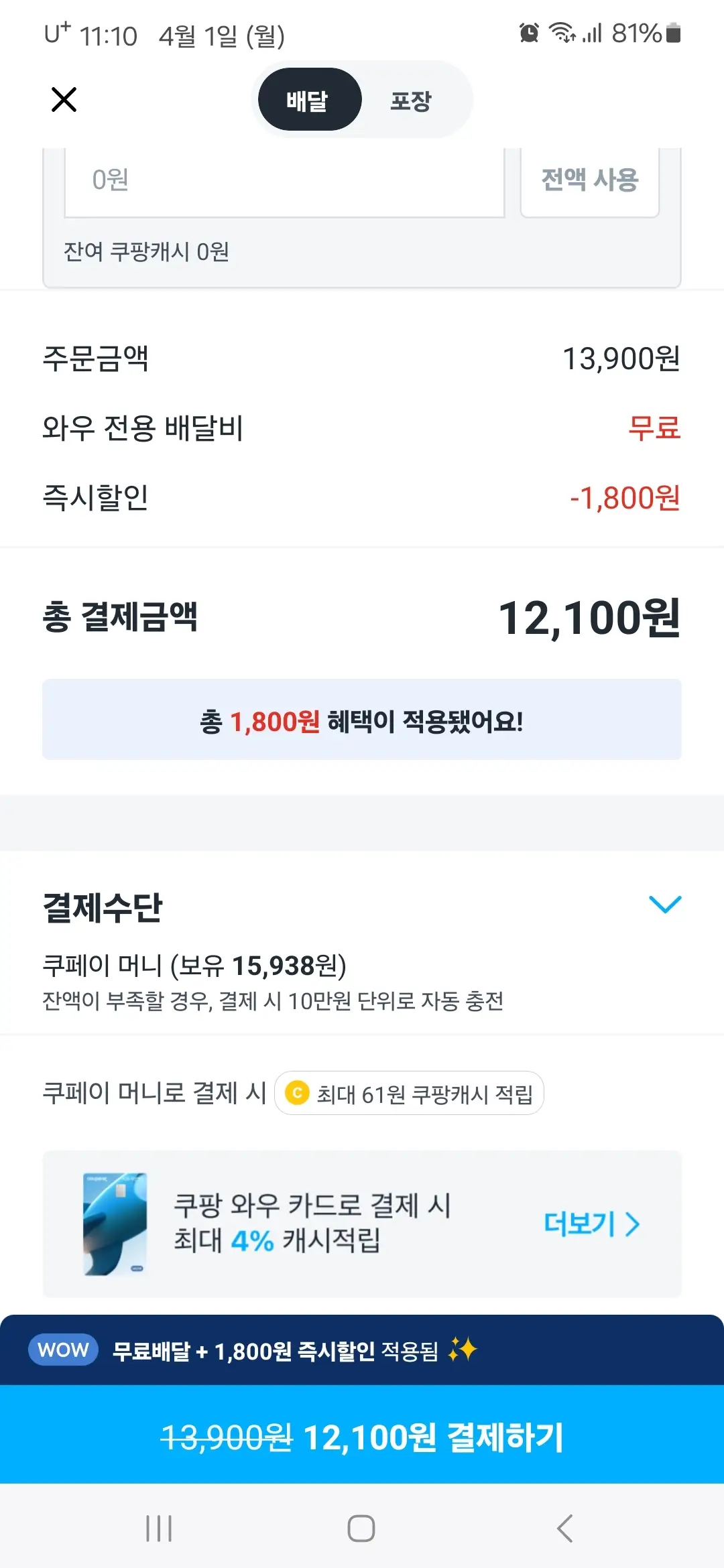Select the 배달 tab
724x1568 pixels.
tap(308, 99)
